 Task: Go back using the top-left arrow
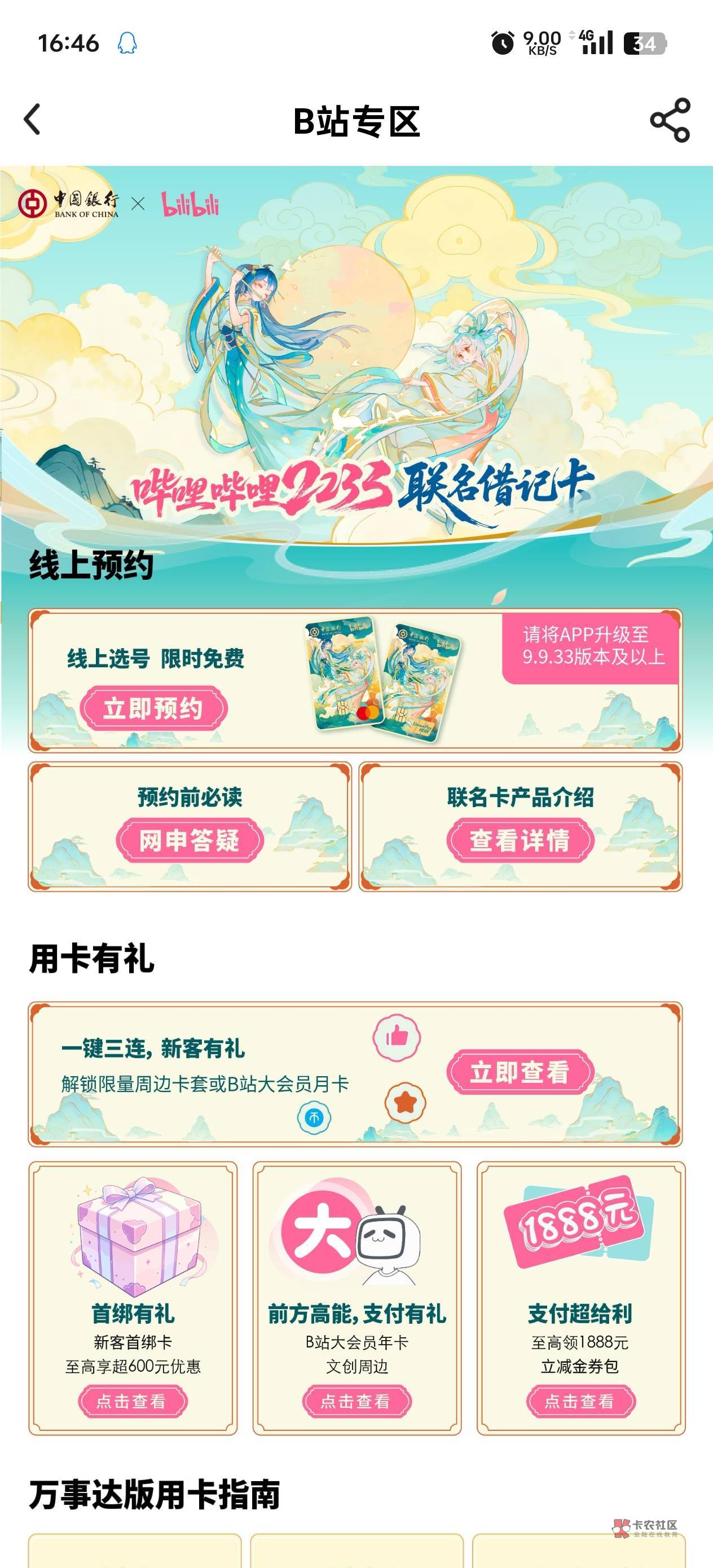click(x=32, y=120)
